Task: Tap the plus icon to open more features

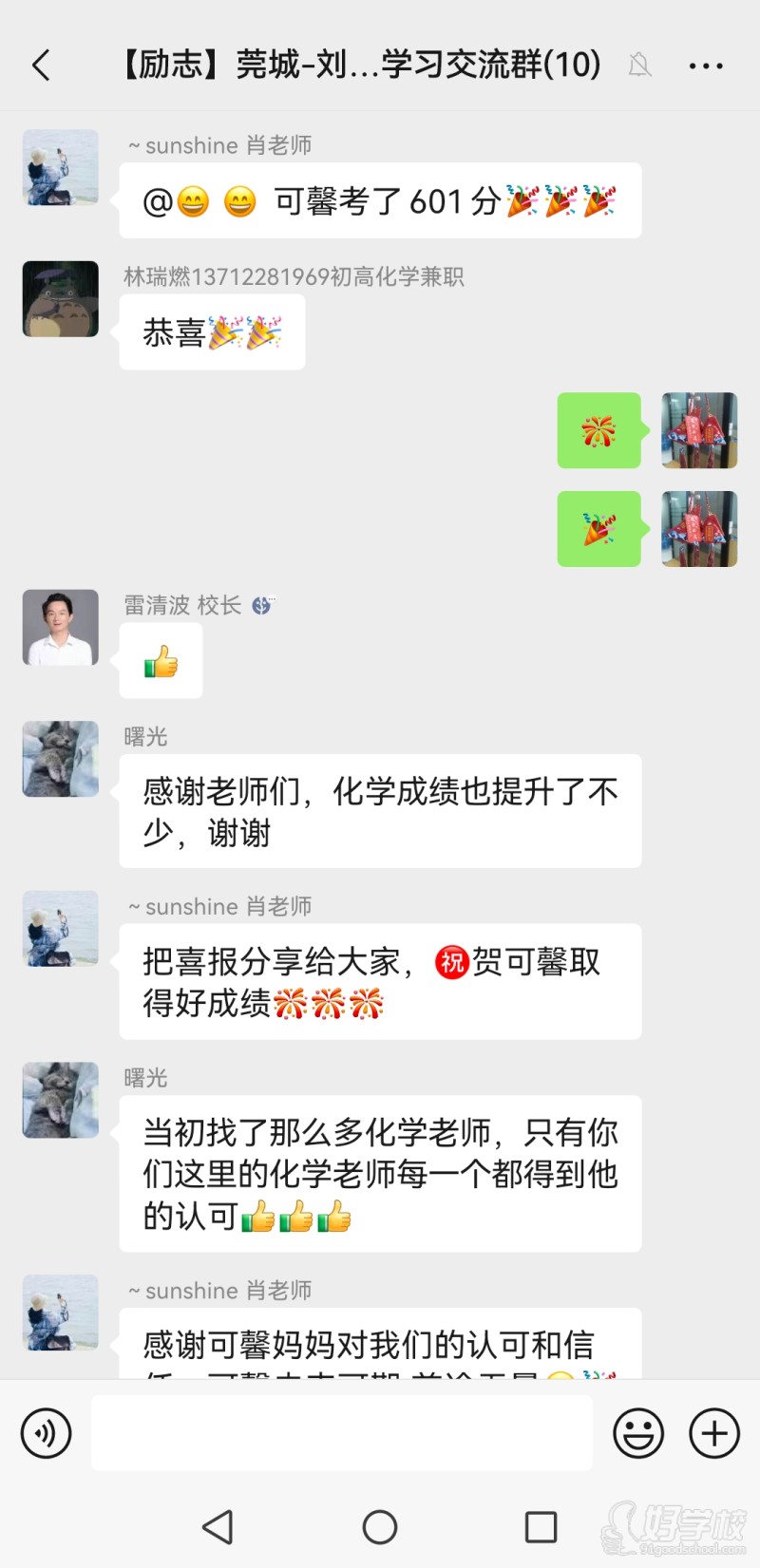Action: (x=713, y=1433)
